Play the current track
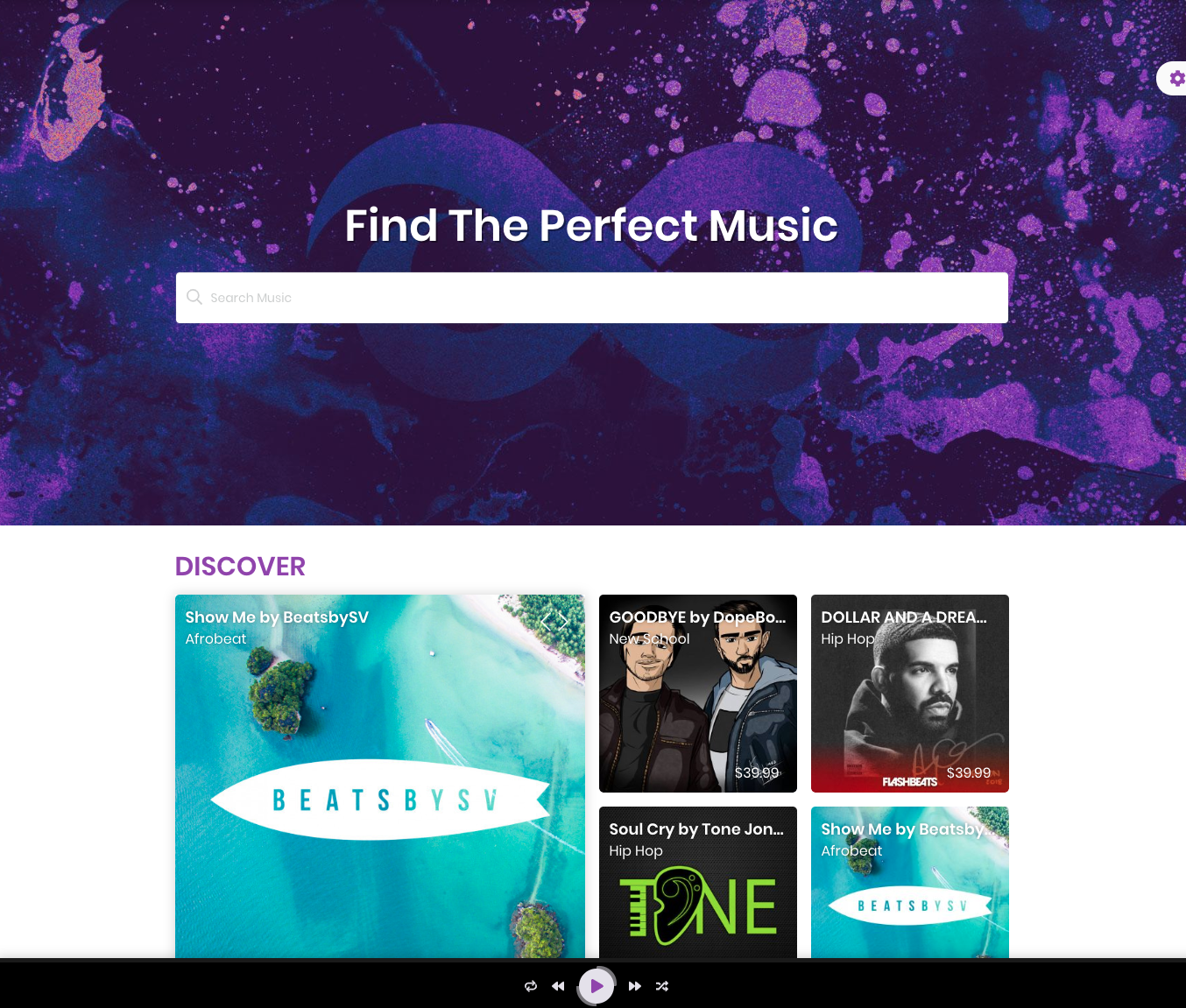1186x1008 pixels. click(597, 986)
